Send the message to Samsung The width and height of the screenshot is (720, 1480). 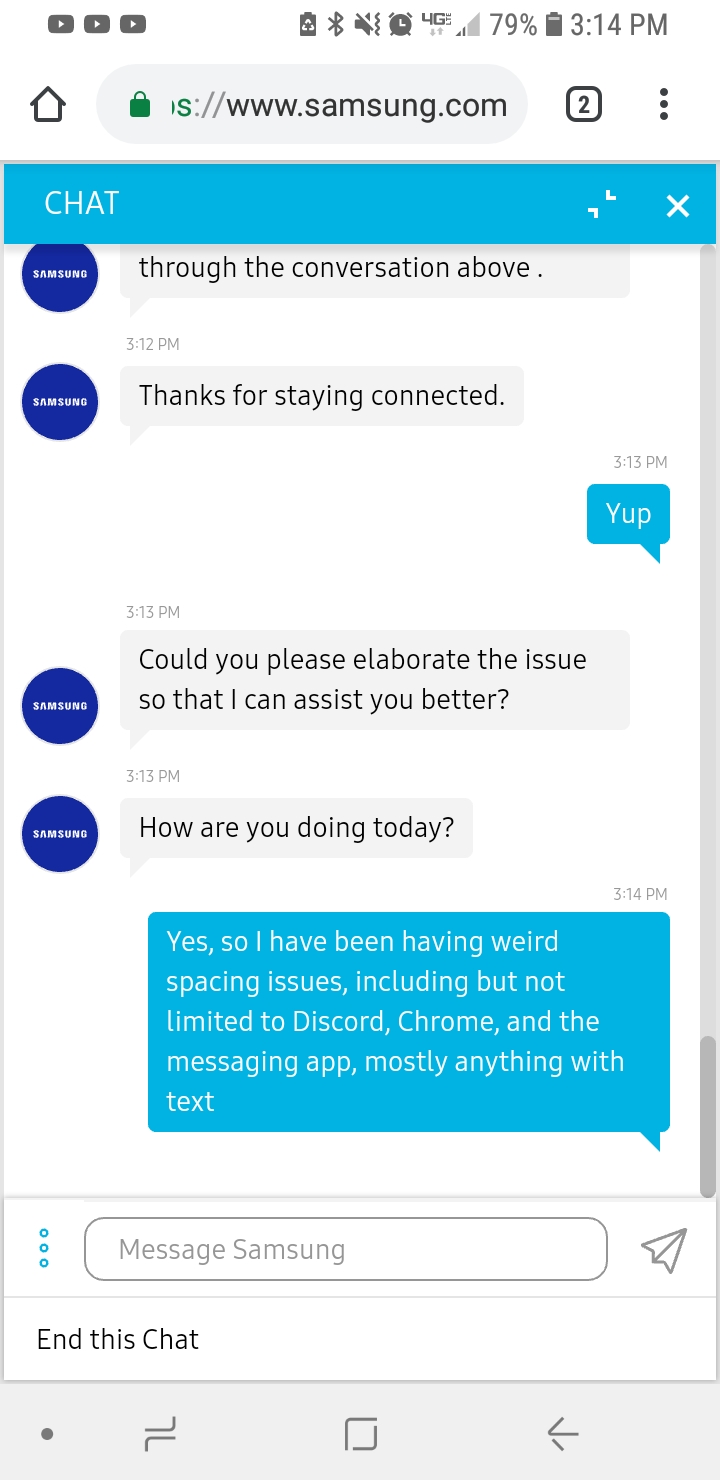664,1249
